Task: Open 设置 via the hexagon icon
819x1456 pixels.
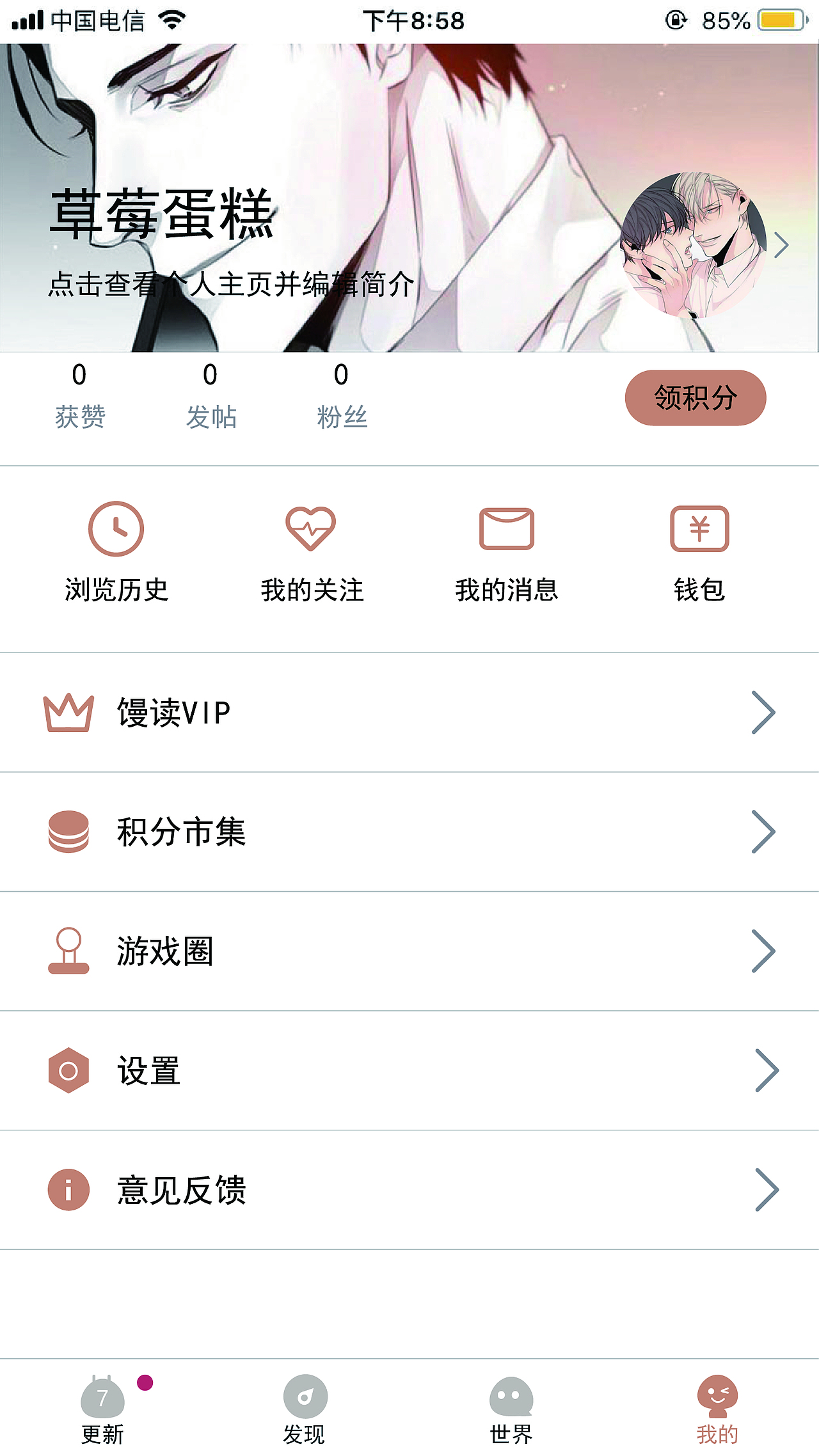Action: (x=68, y=1071)
